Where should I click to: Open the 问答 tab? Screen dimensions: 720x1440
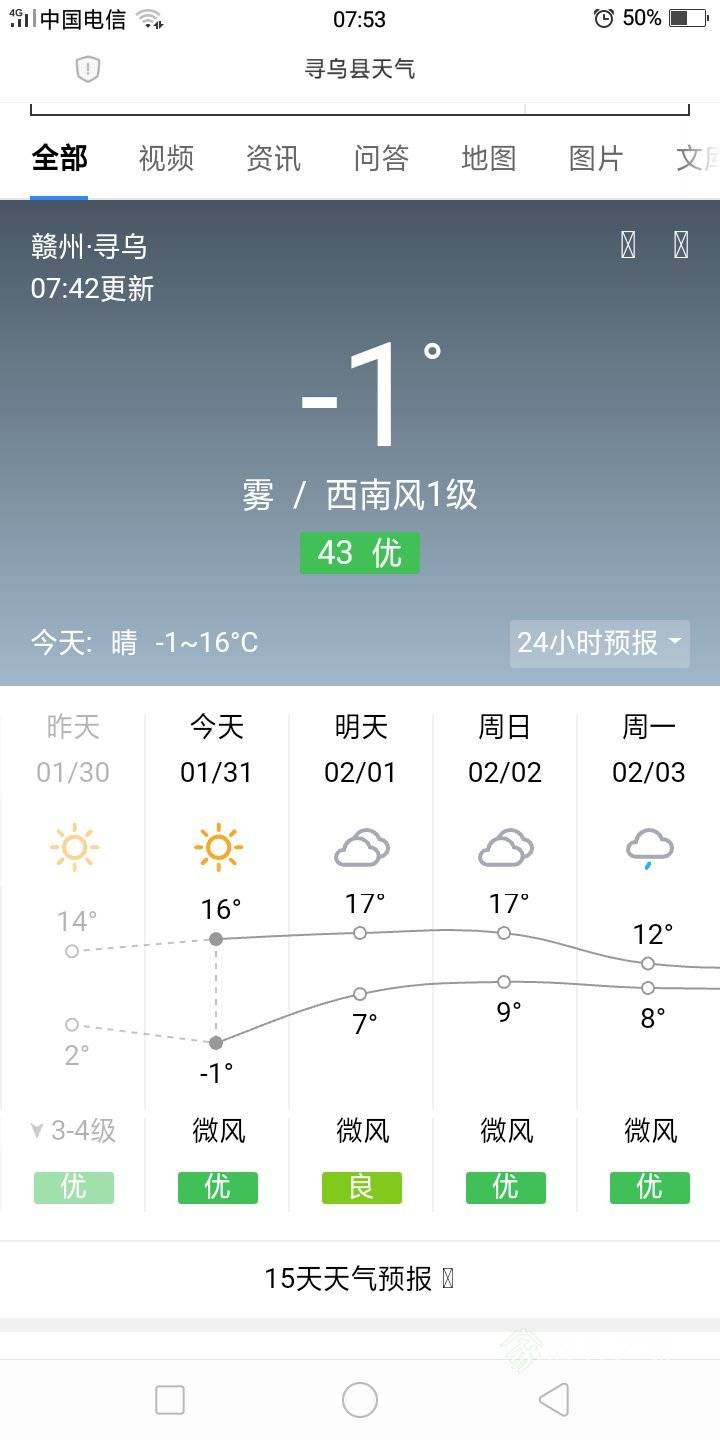pyautogui.click(x=381, y=158)
